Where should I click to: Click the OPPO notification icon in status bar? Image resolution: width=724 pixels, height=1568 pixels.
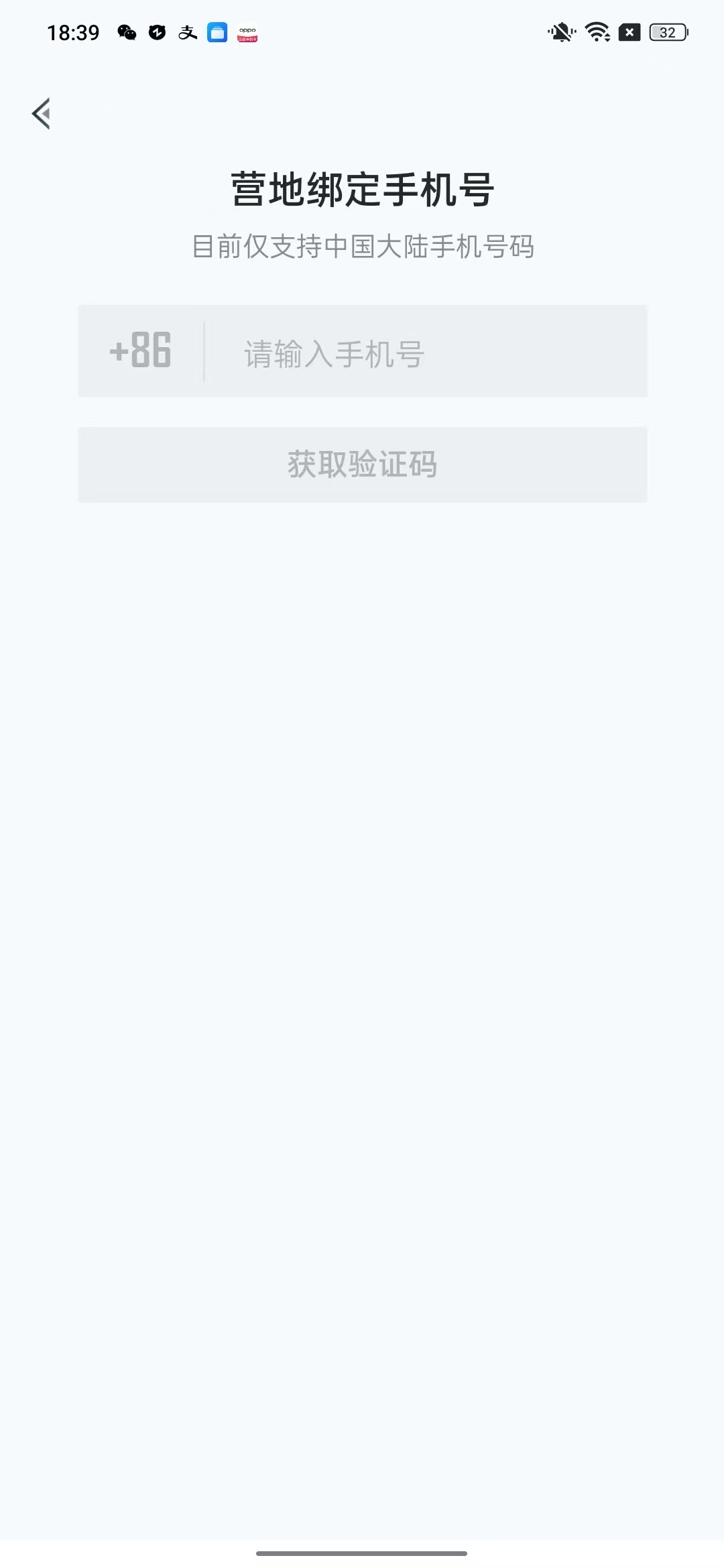tap(246, 31)
